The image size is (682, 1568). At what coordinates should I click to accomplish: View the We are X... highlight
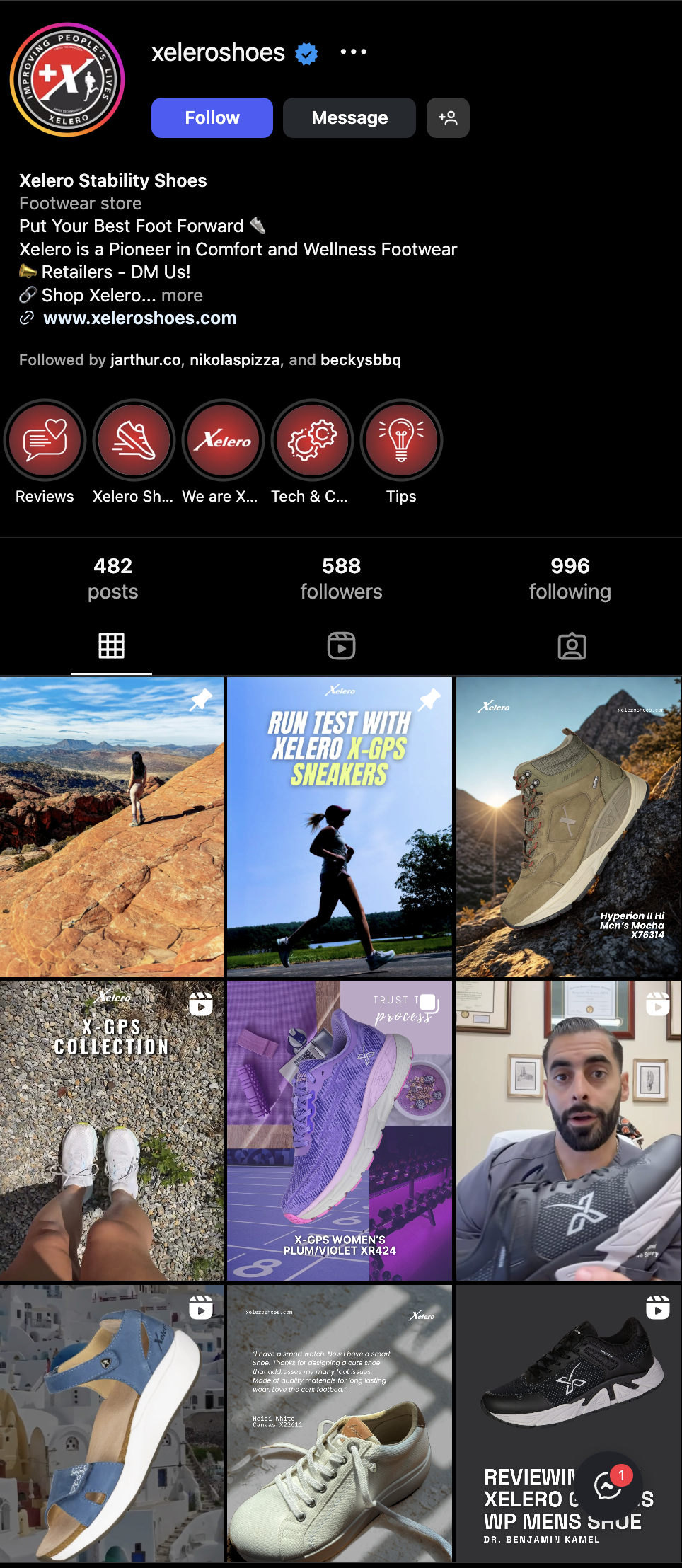(x=223, y=441)
